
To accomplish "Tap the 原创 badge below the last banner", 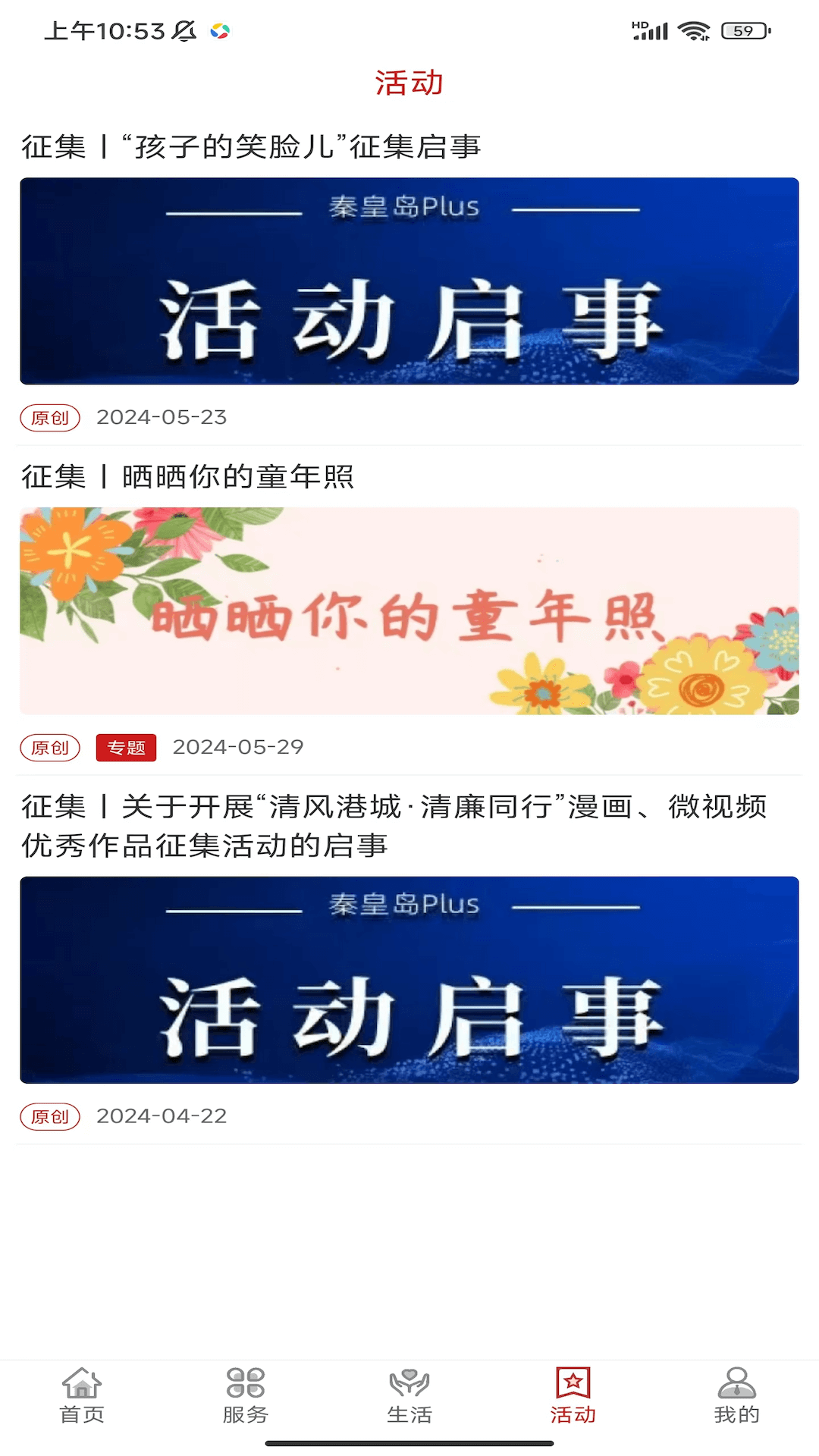I will point(50,1116).
